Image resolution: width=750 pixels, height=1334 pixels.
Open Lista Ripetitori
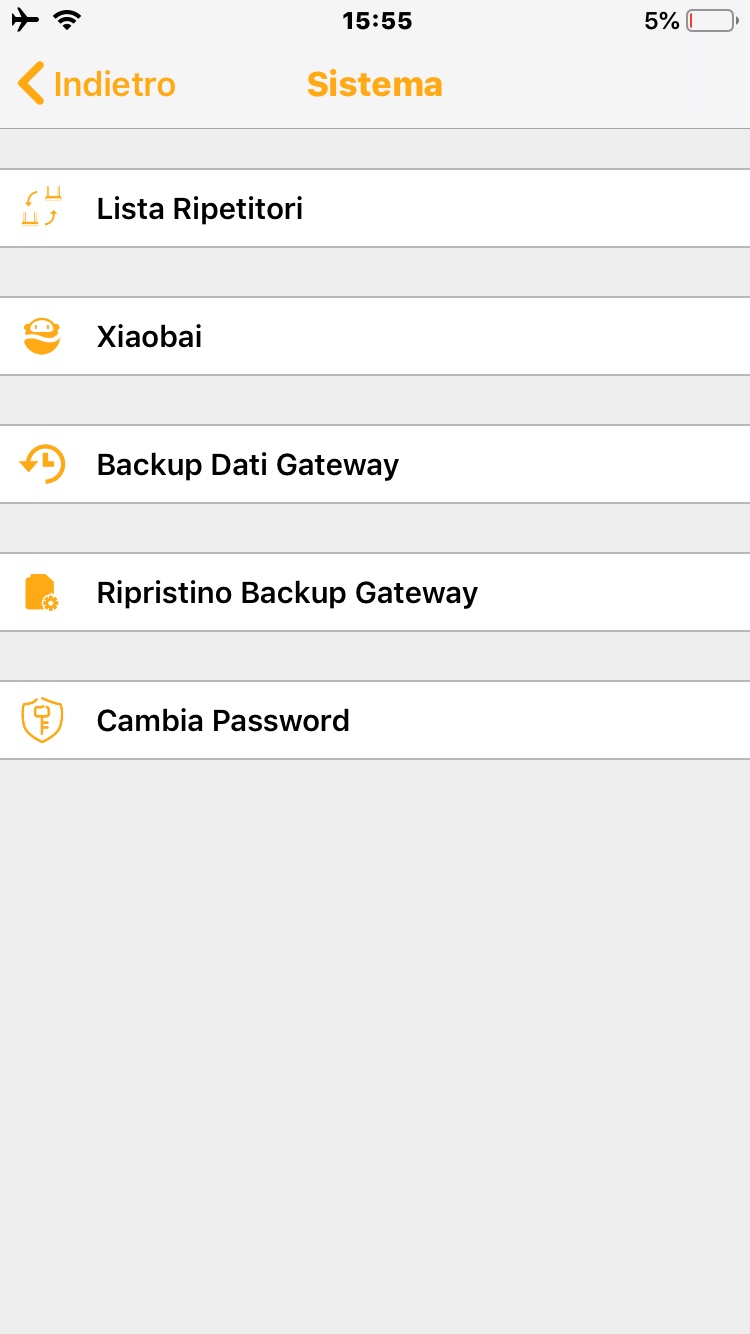(375, 208)
